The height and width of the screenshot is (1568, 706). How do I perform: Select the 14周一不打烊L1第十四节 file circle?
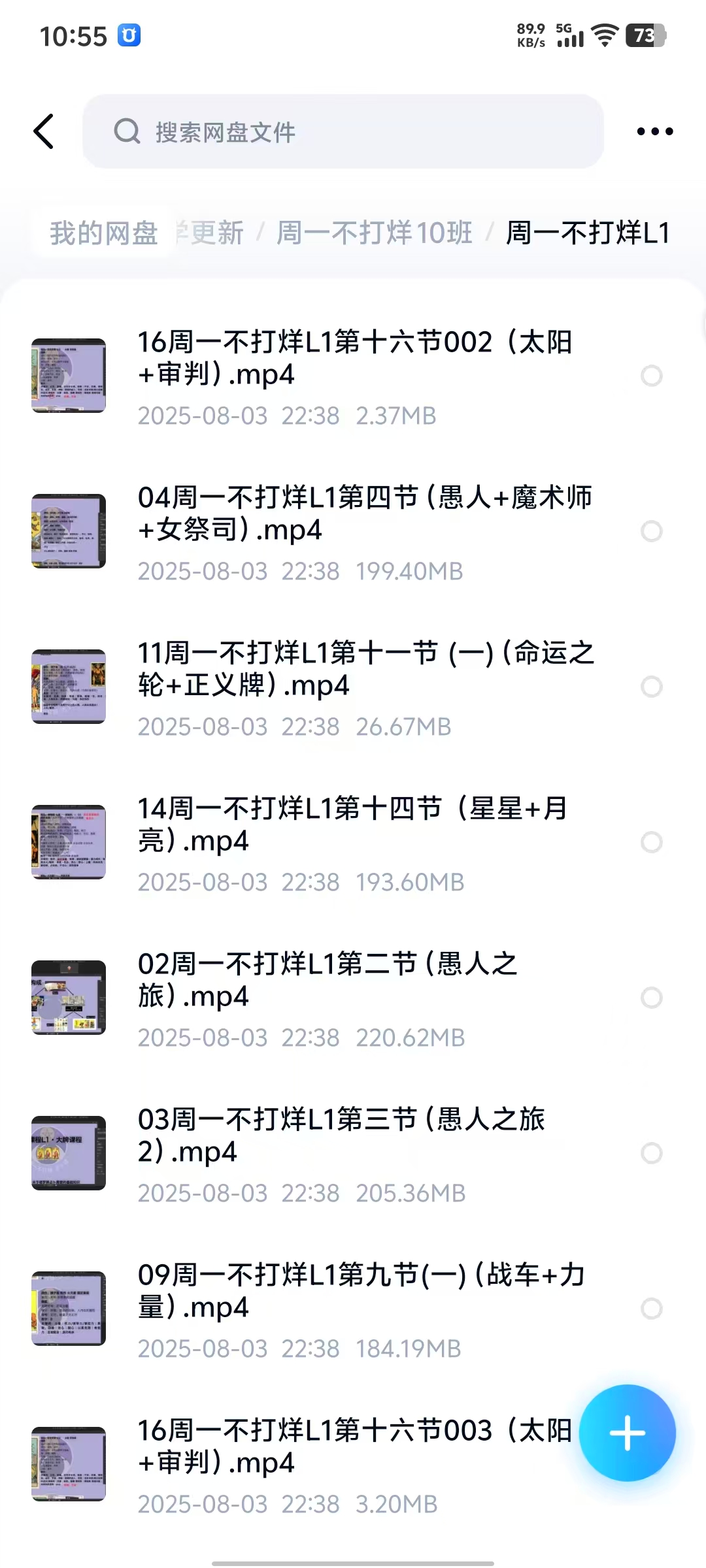pos(651,842)
